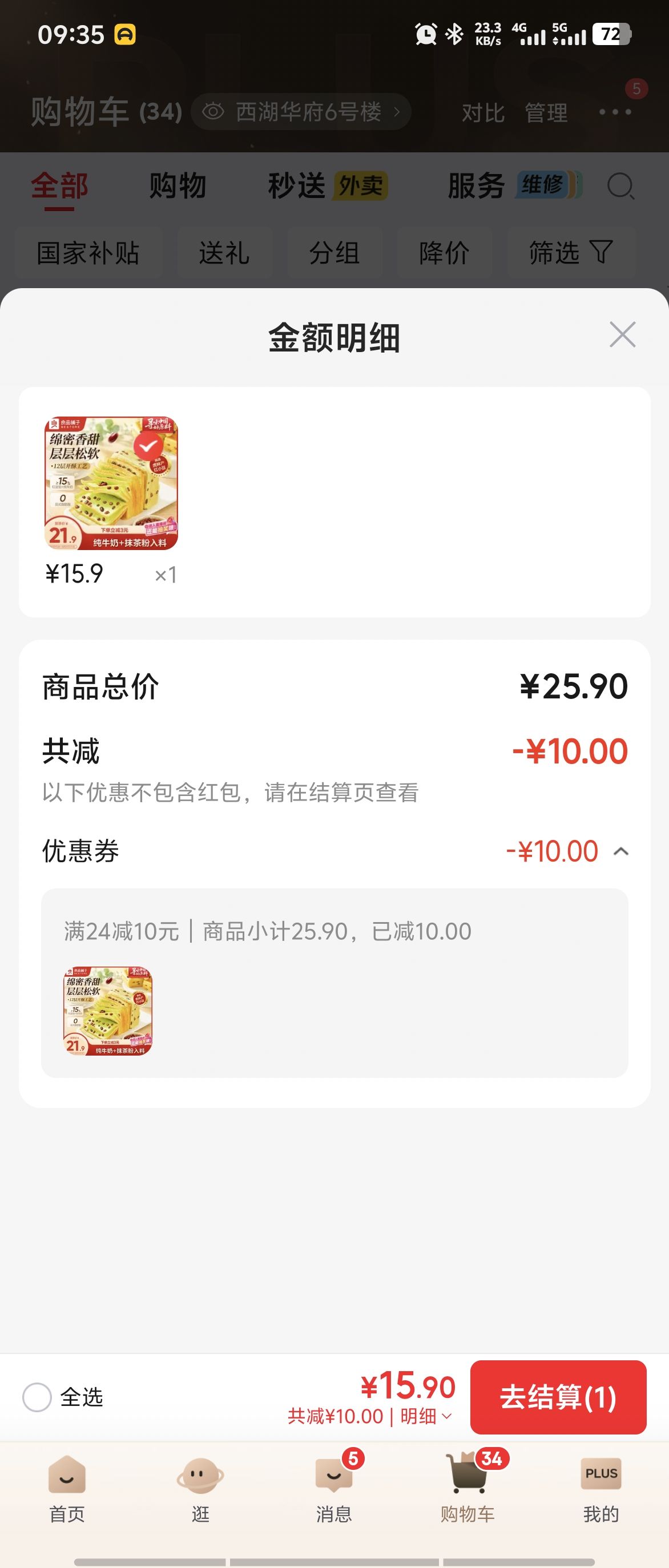This screenshot has height=1568, width=669.
Task: Open the 我的 profile tab
Action: pyautogui.click(x=602, y=1489)
